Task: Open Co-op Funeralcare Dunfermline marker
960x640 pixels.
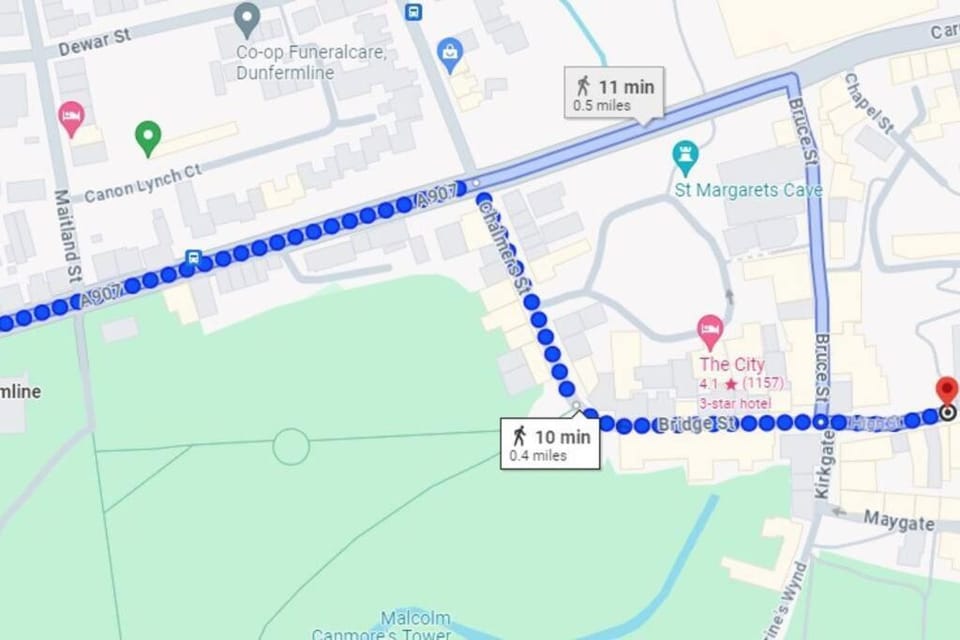Action: click(x=246, y=19)
